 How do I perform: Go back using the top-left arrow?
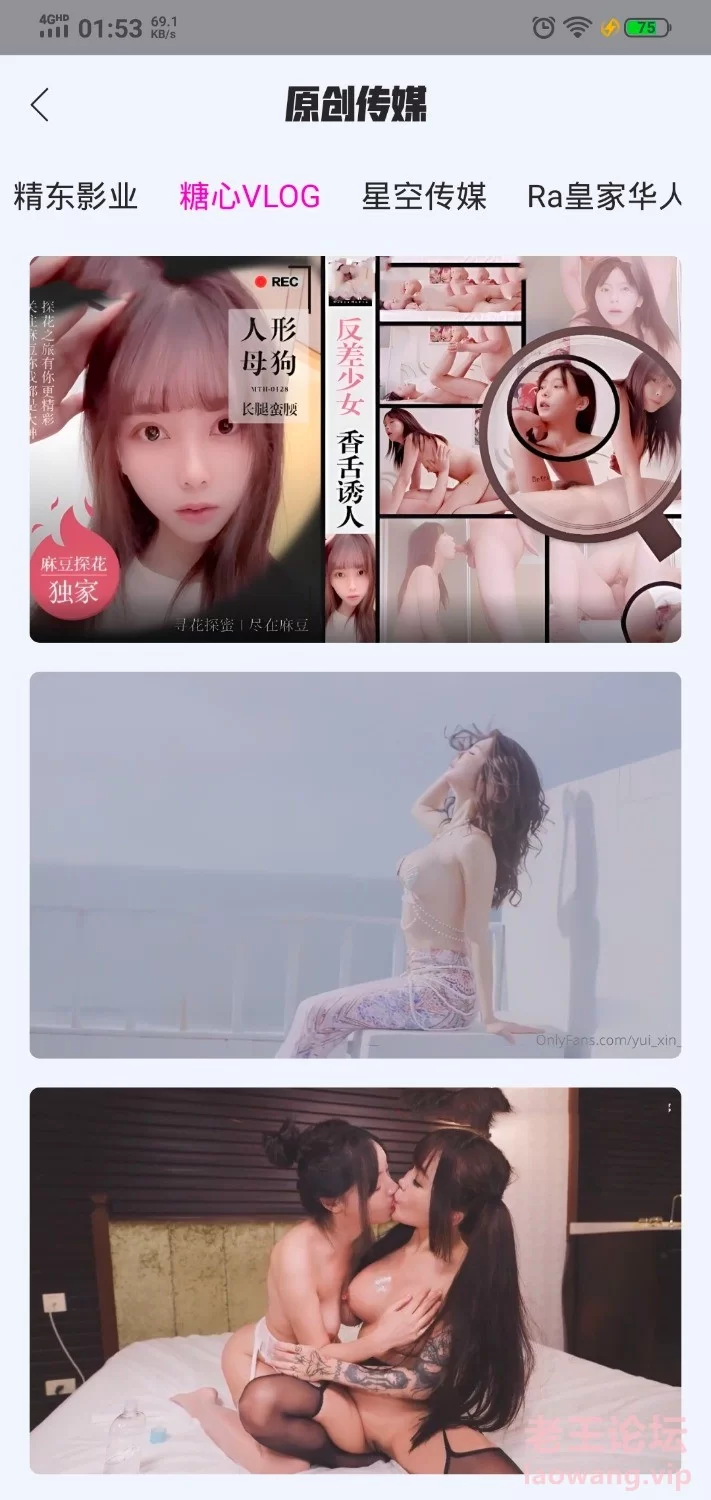coord(40,105)
